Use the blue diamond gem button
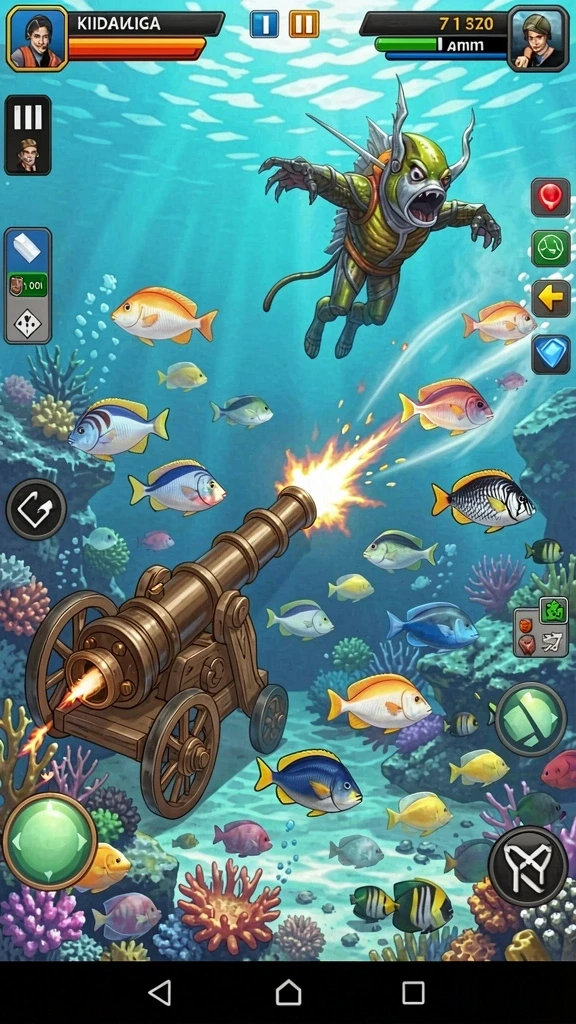This screenshot has height=1024, width=576. tap(551, 354)
